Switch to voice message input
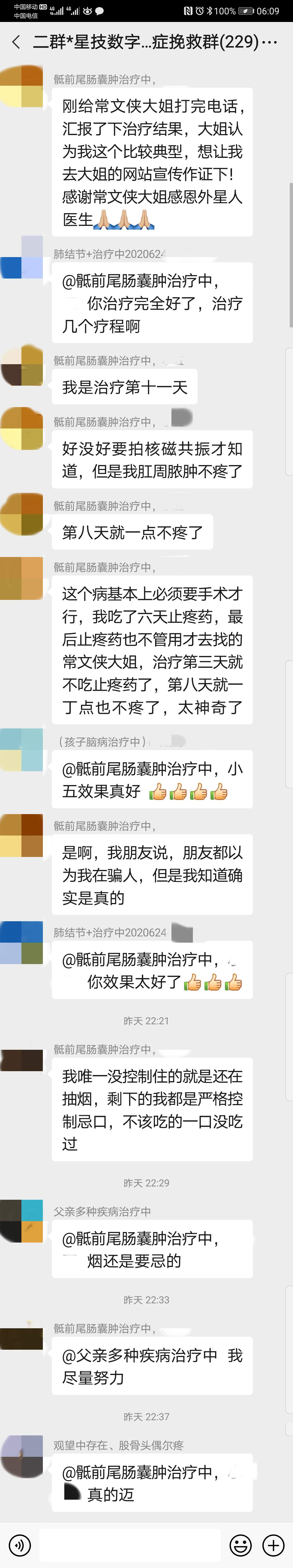The width and height of the screenshot is (293, 1568). tap(20, 1545)
